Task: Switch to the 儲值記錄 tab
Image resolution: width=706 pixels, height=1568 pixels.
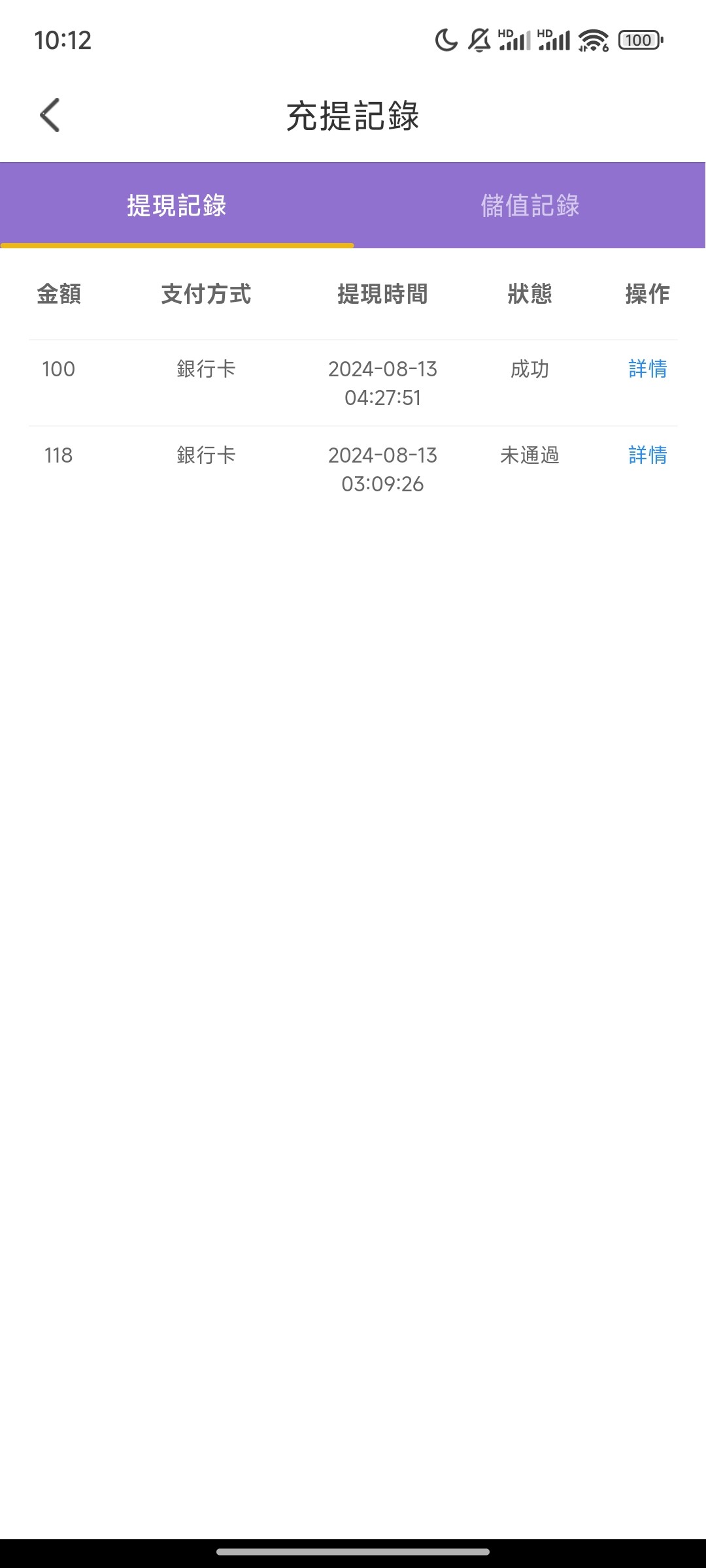Action: (x=529, y=206)
